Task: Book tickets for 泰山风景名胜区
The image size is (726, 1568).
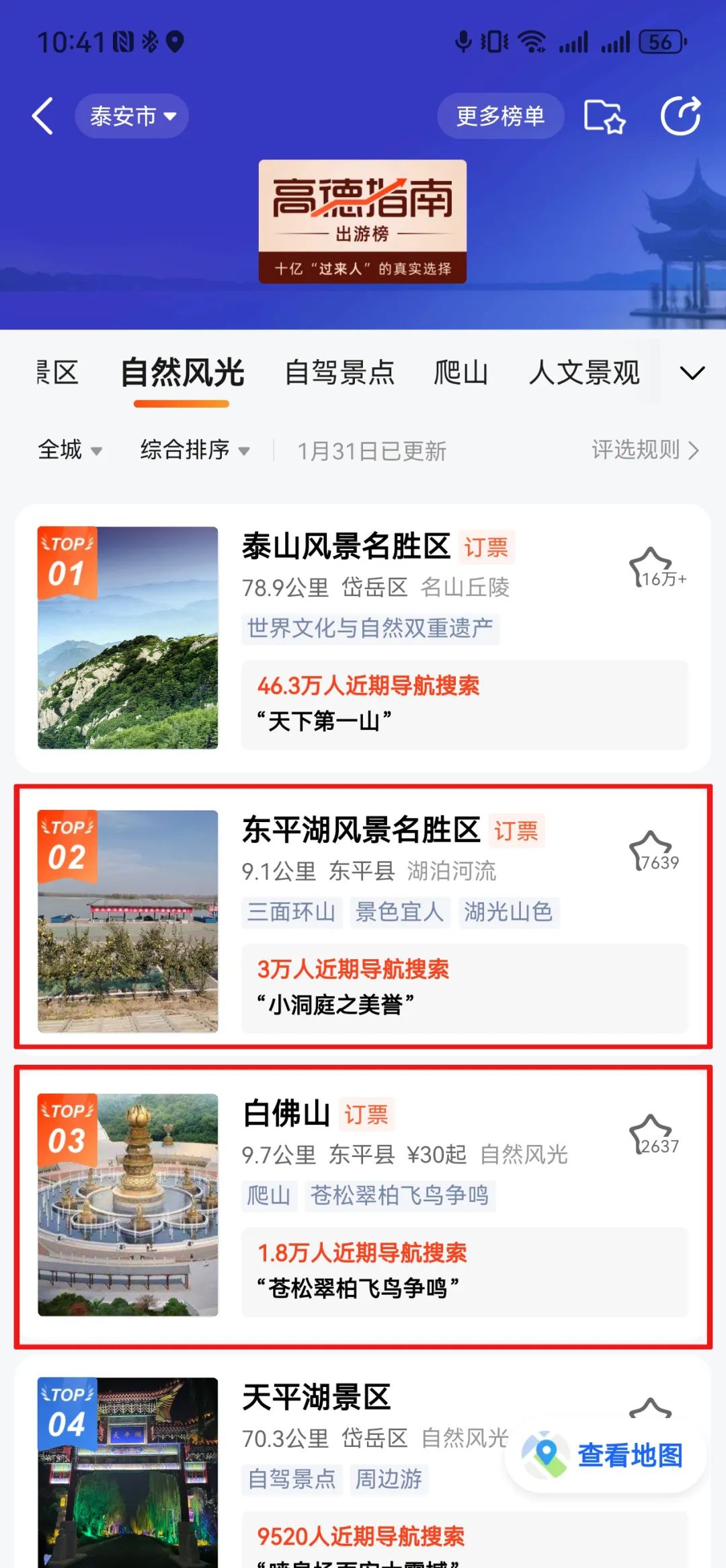Action: pyautogui.click(x=486, y=548)
